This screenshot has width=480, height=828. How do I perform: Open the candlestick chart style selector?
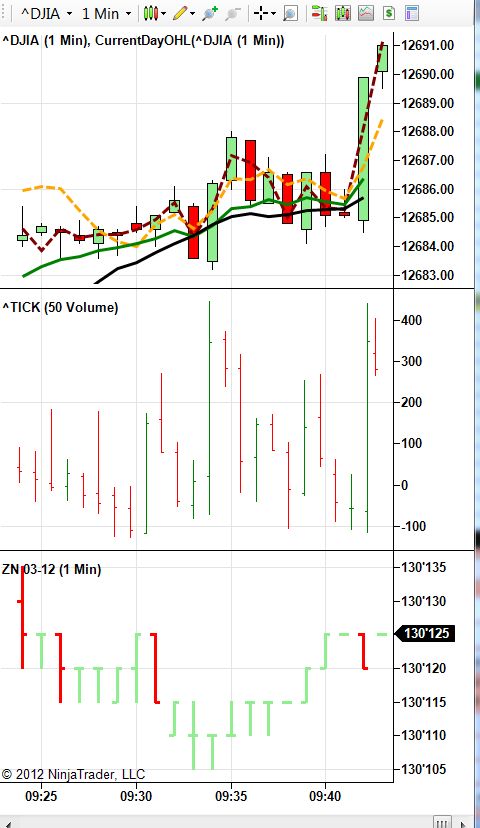click(x=155, y=13)
